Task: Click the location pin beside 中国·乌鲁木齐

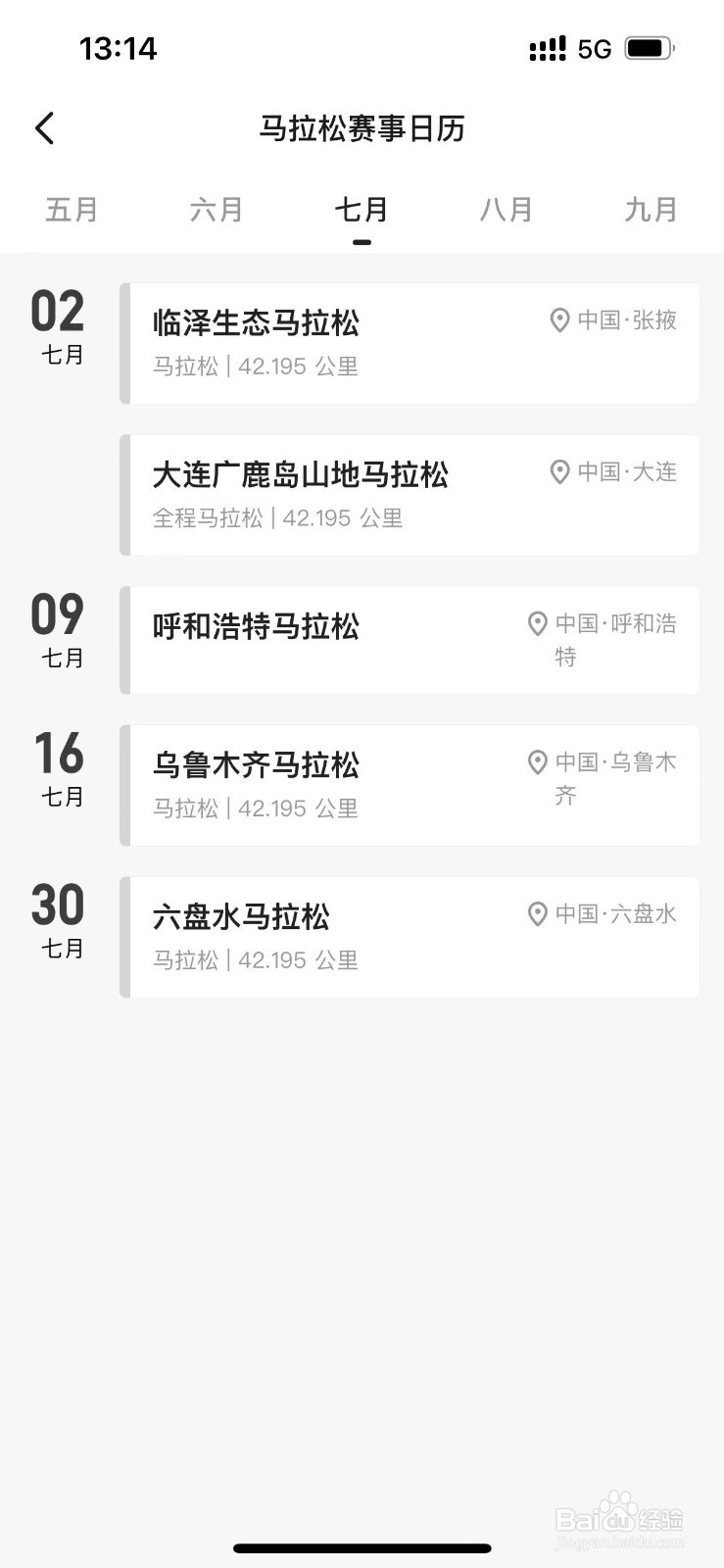Action: [537, 762]
